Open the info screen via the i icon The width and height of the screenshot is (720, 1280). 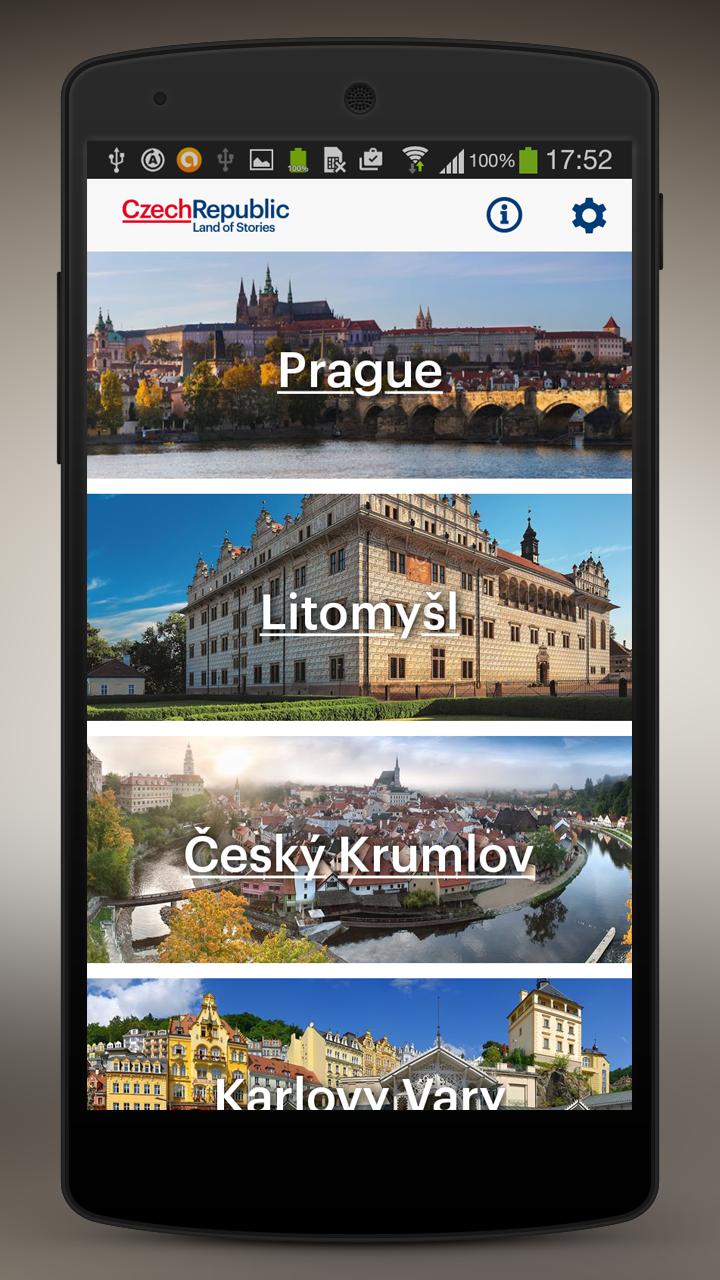tap(503, 213)
